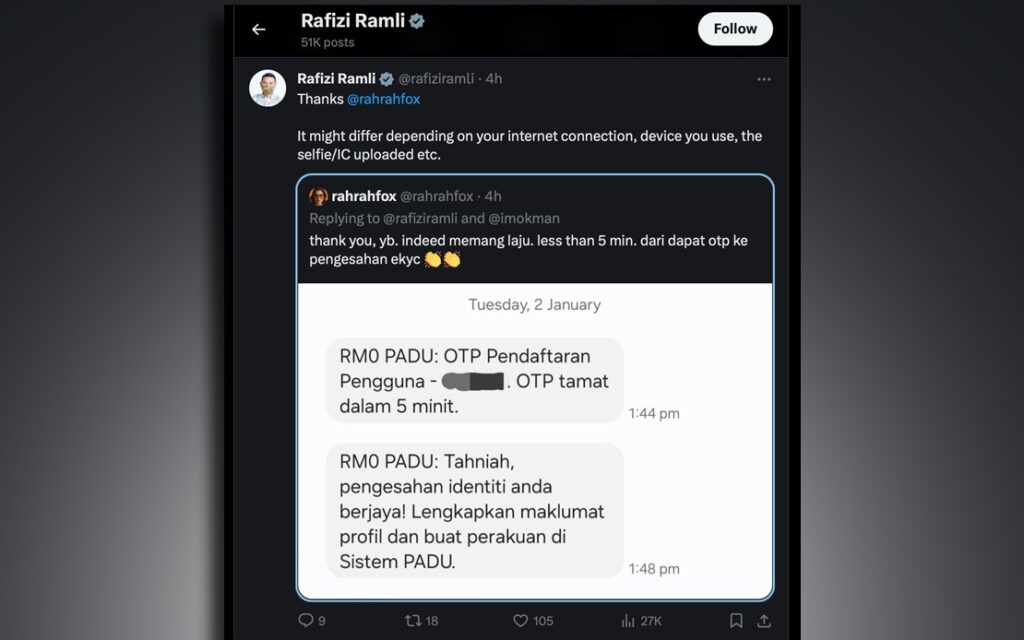Viewport: 1024px width, 640px height.
Task: Bookmark this tweet
Action: pos(736,620)
